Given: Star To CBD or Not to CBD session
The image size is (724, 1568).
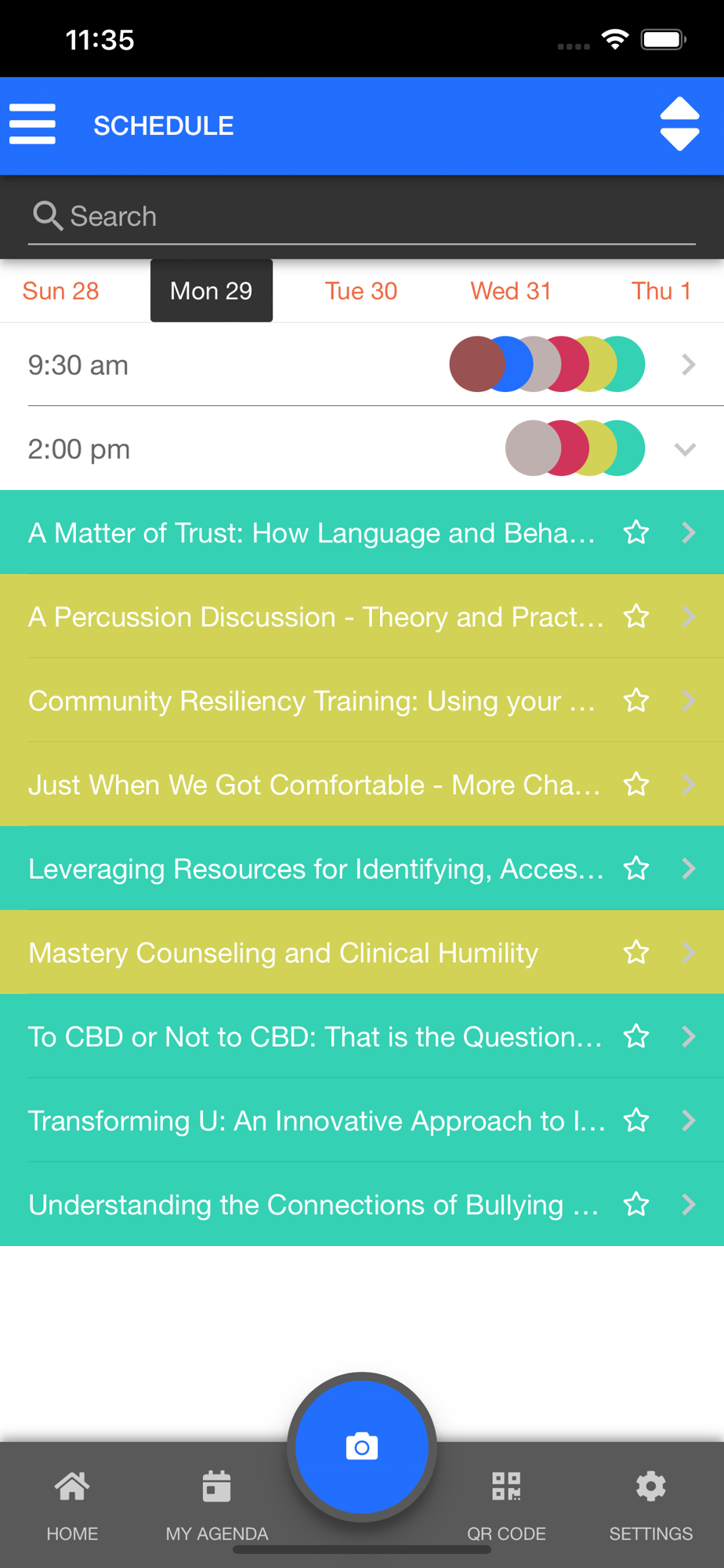Looking at the screenshot, I should click(636, 1036).
